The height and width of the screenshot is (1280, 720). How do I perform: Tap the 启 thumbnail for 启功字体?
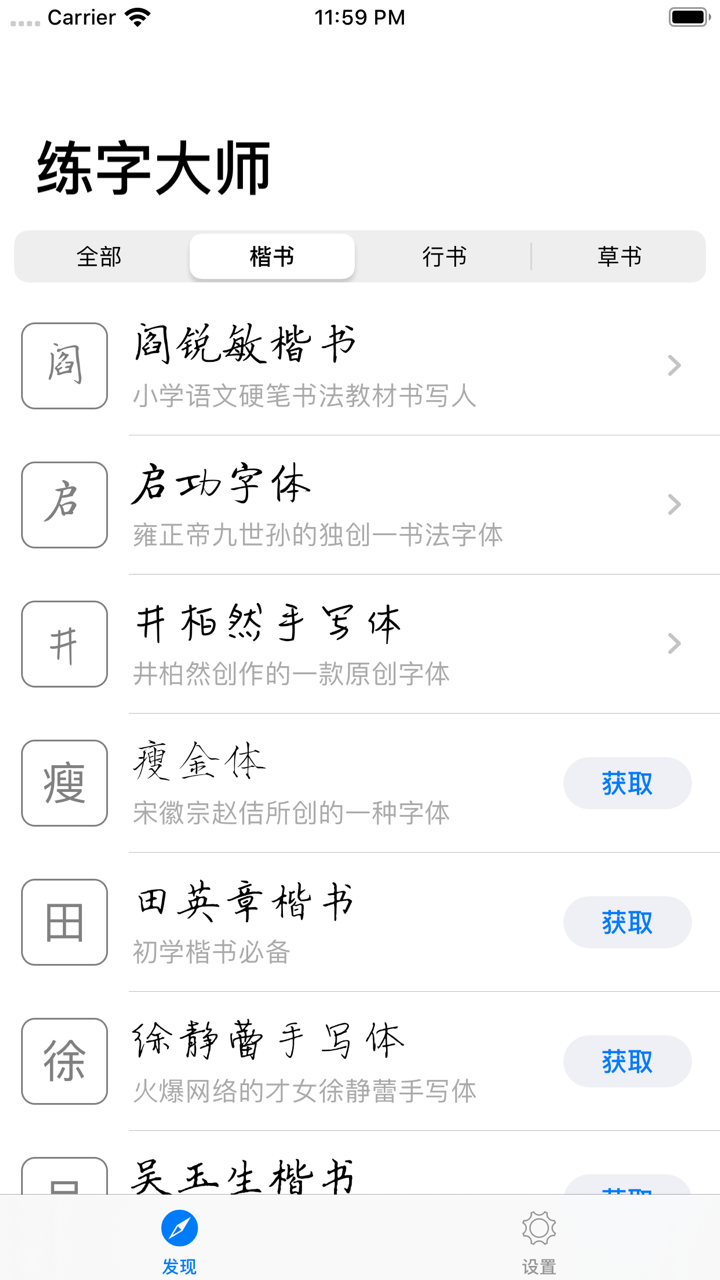click(x=64, y=505)
